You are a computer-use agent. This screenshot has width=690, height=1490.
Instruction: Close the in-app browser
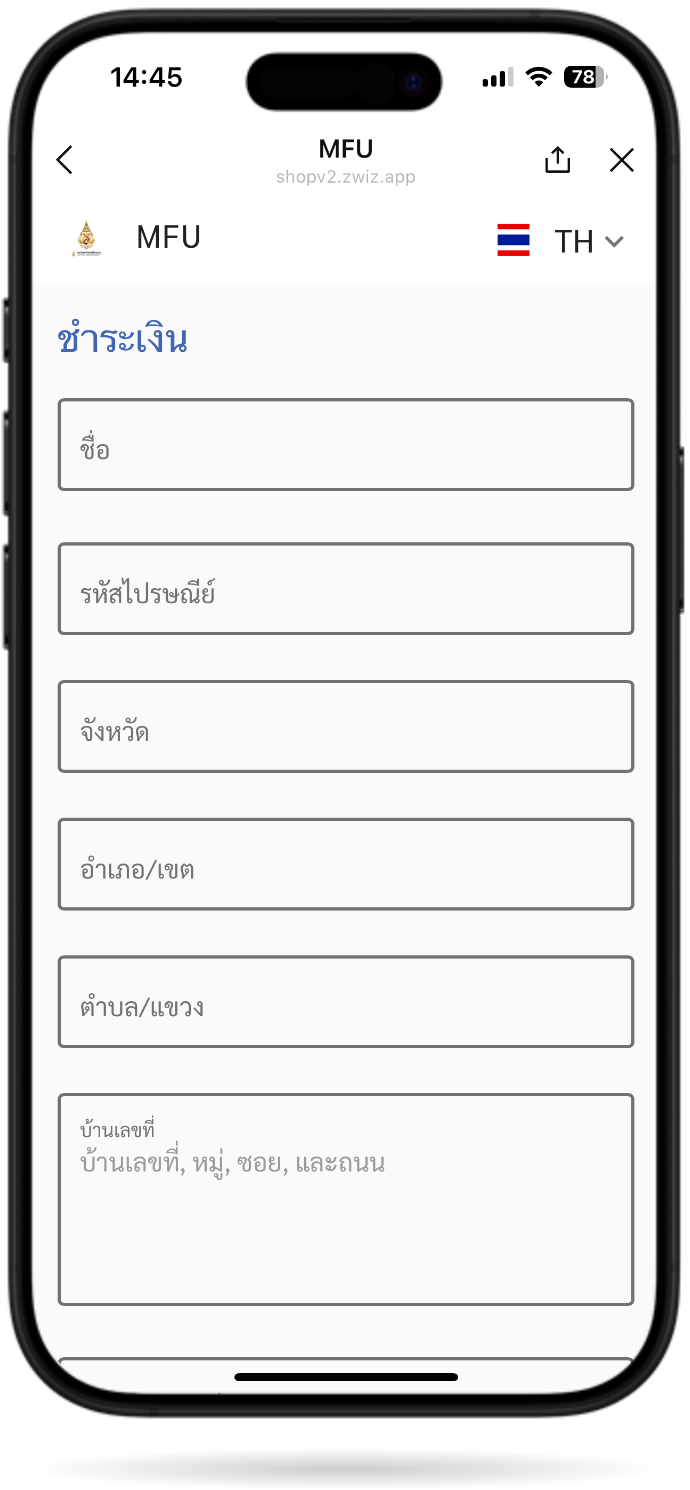coord(622,160)
